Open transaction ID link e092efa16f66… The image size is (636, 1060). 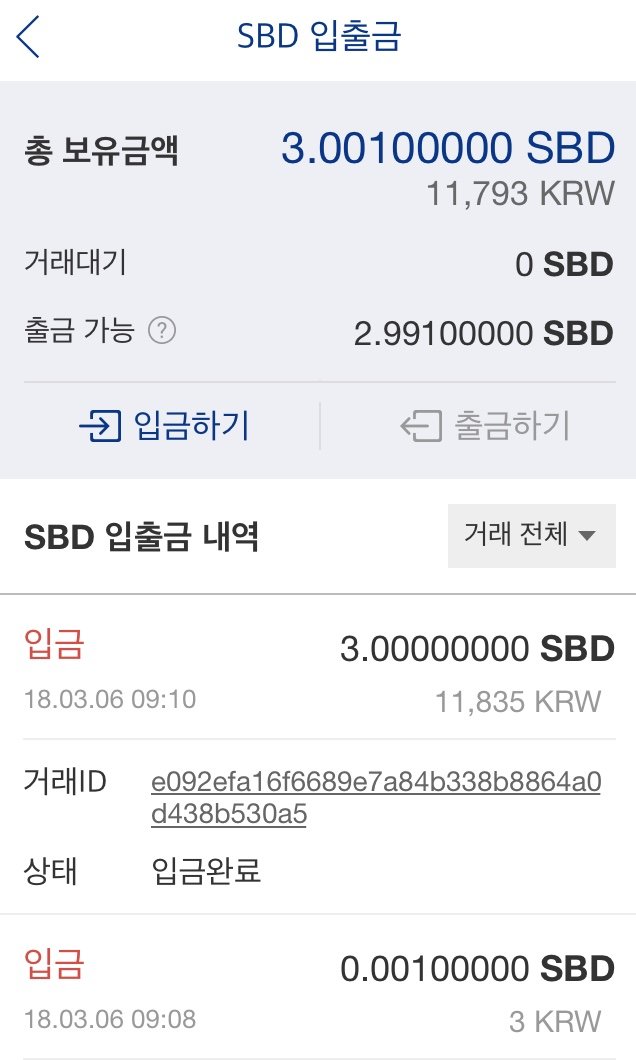coord(375,798)
